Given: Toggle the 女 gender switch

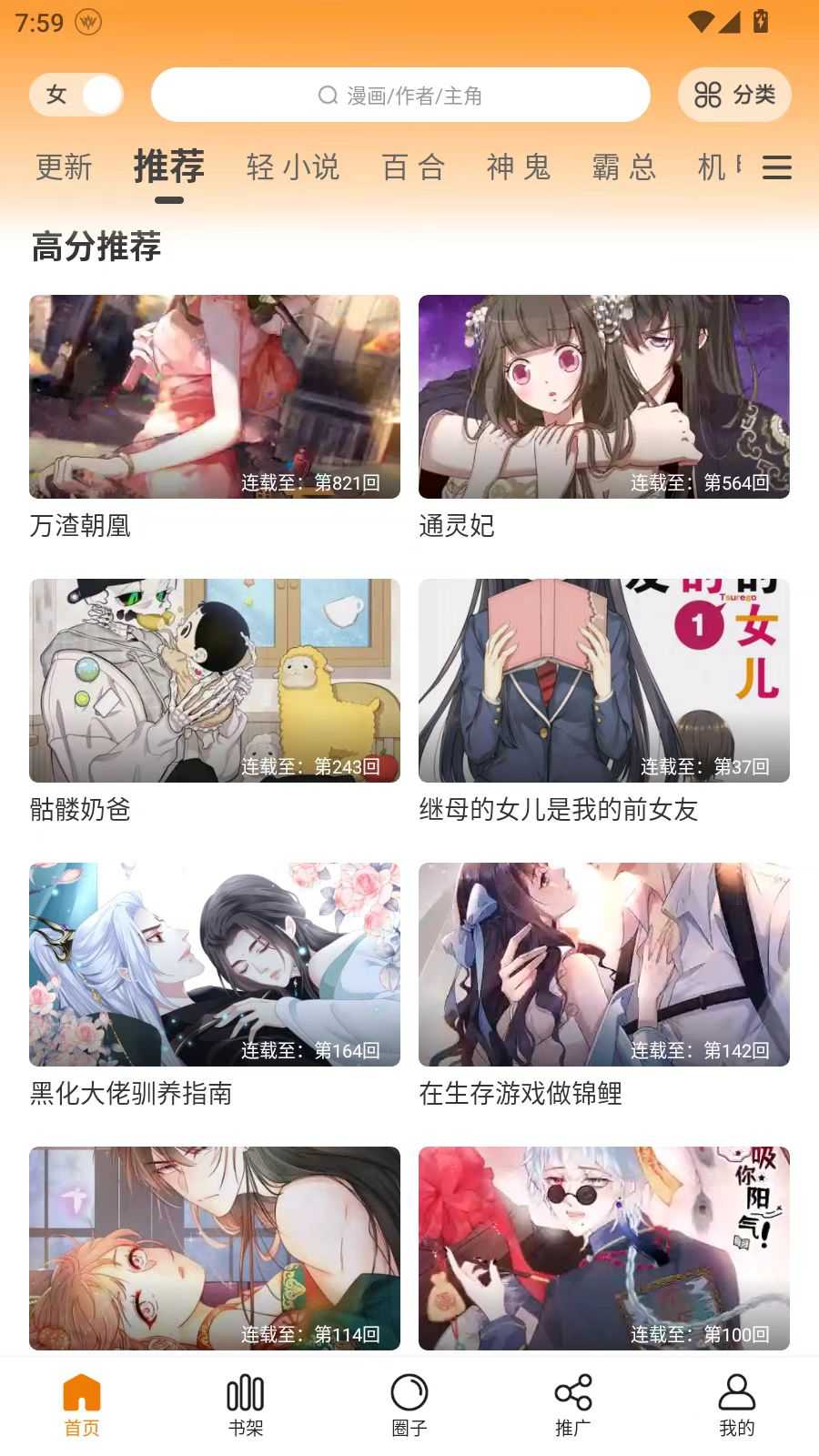Looking at the screenshot, I should (x=76, y=95).
